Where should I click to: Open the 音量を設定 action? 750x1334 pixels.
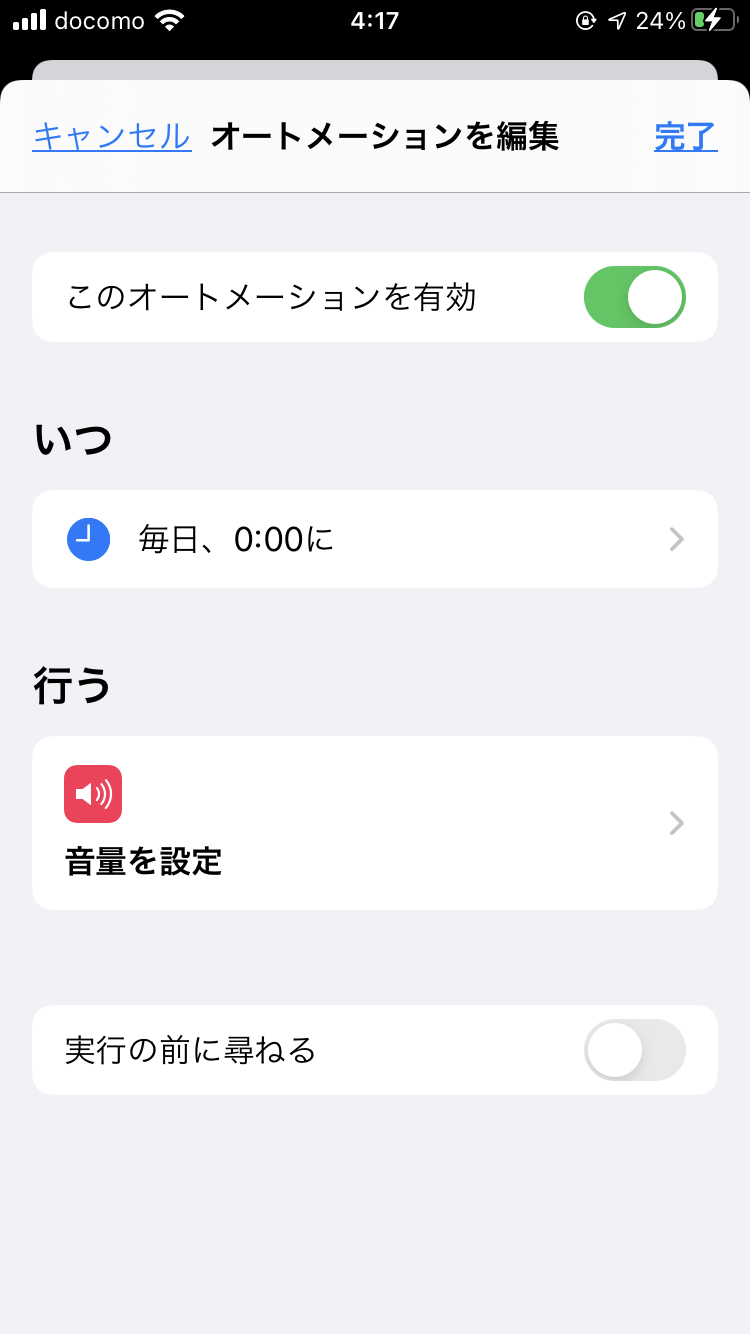[x=375, y=823]
